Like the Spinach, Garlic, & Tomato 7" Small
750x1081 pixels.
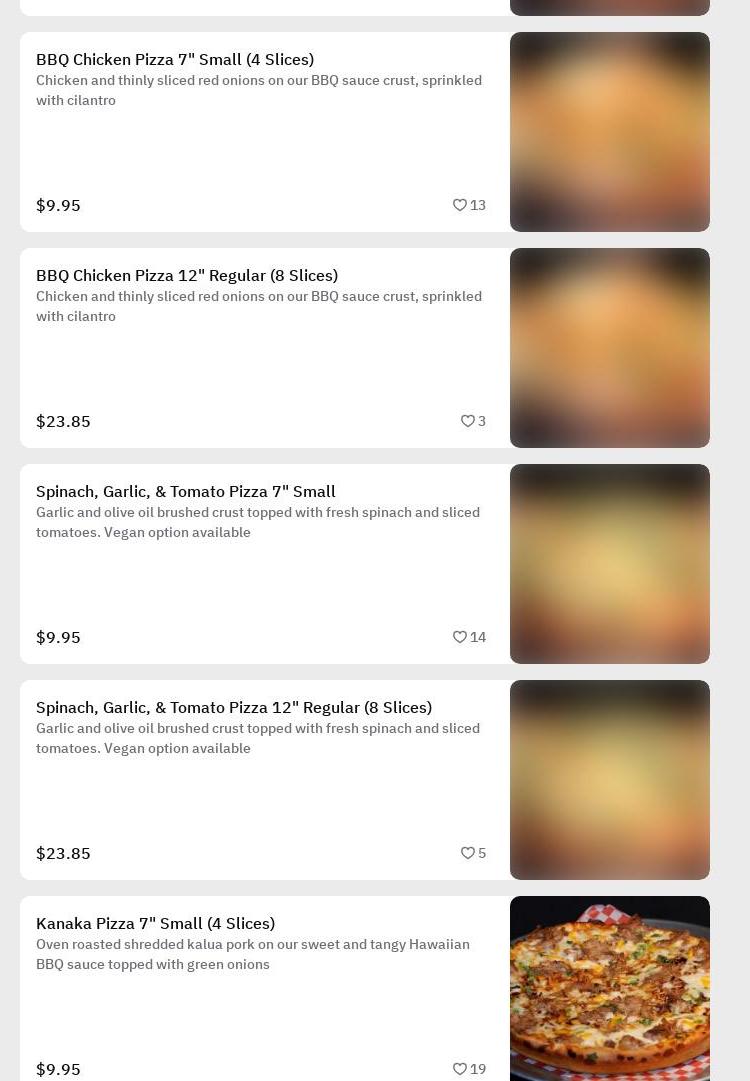point(460,637)
